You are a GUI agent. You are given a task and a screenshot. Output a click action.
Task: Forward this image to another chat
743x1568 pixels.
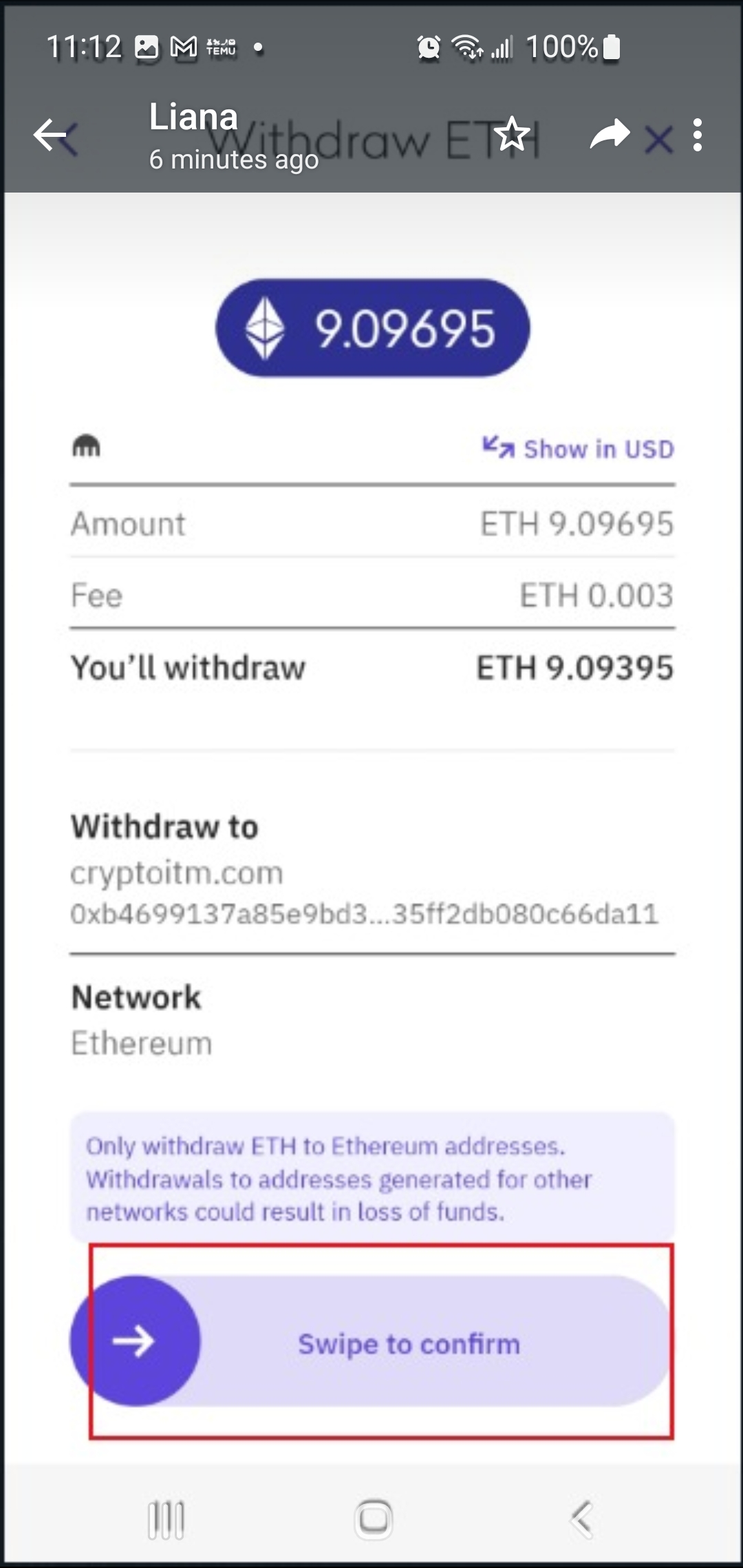click(610, 134)
